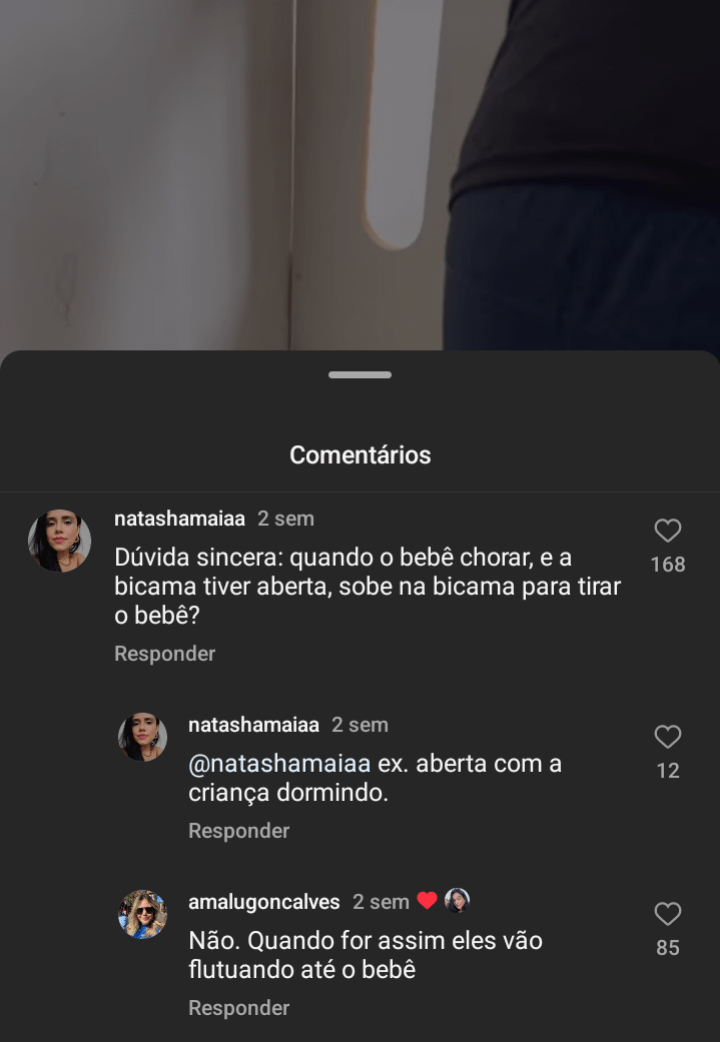720x1042 pixels.
Task: Reply to amalugoncalves' comment
Action: pyautogui.click(x=239, y=1008)
